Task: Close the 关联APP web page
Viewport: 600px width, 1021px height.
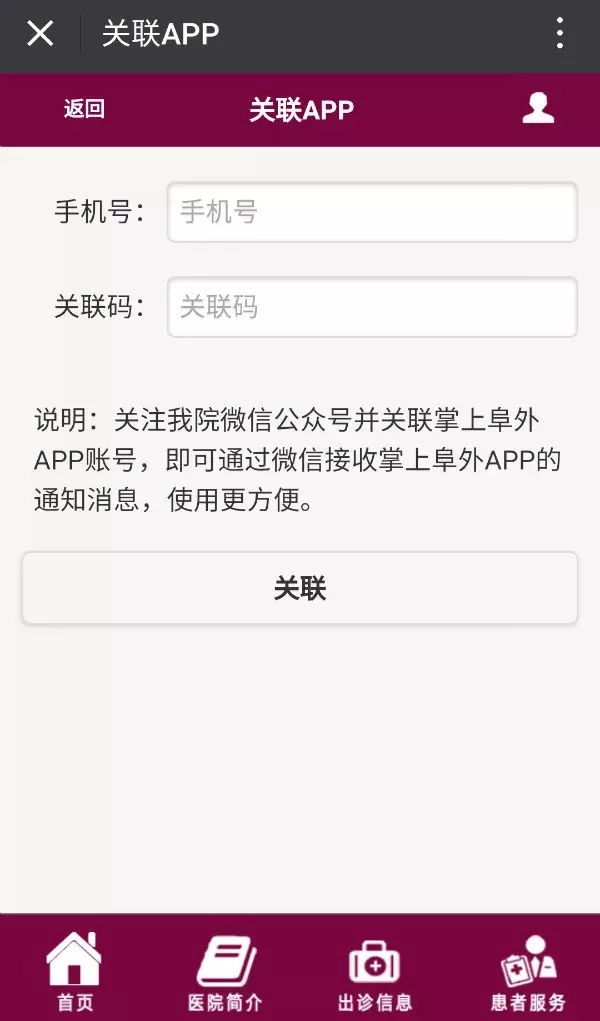Action: point(40,34)
